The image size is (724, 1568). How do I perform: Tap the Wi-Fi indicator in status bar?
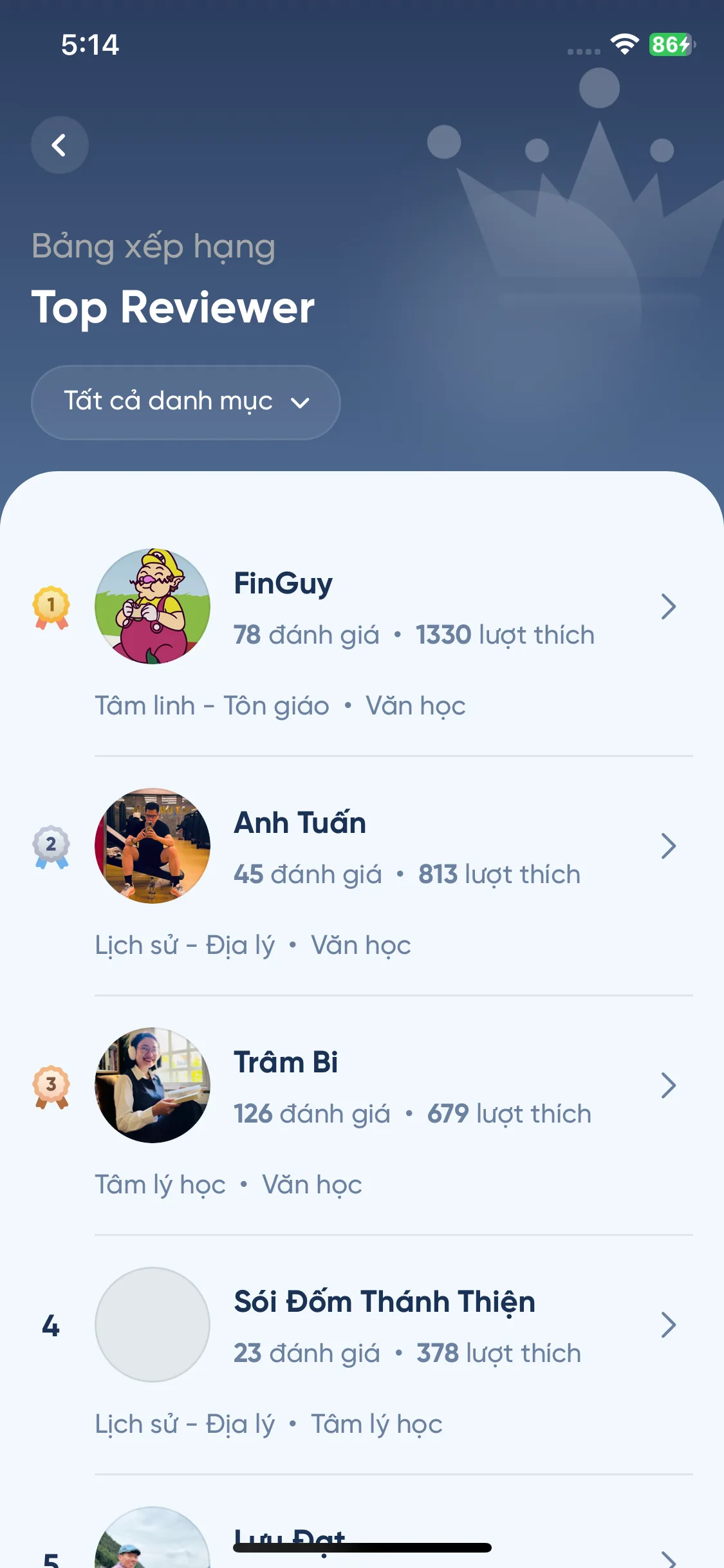pyautogui.click(x=623, y=45)
